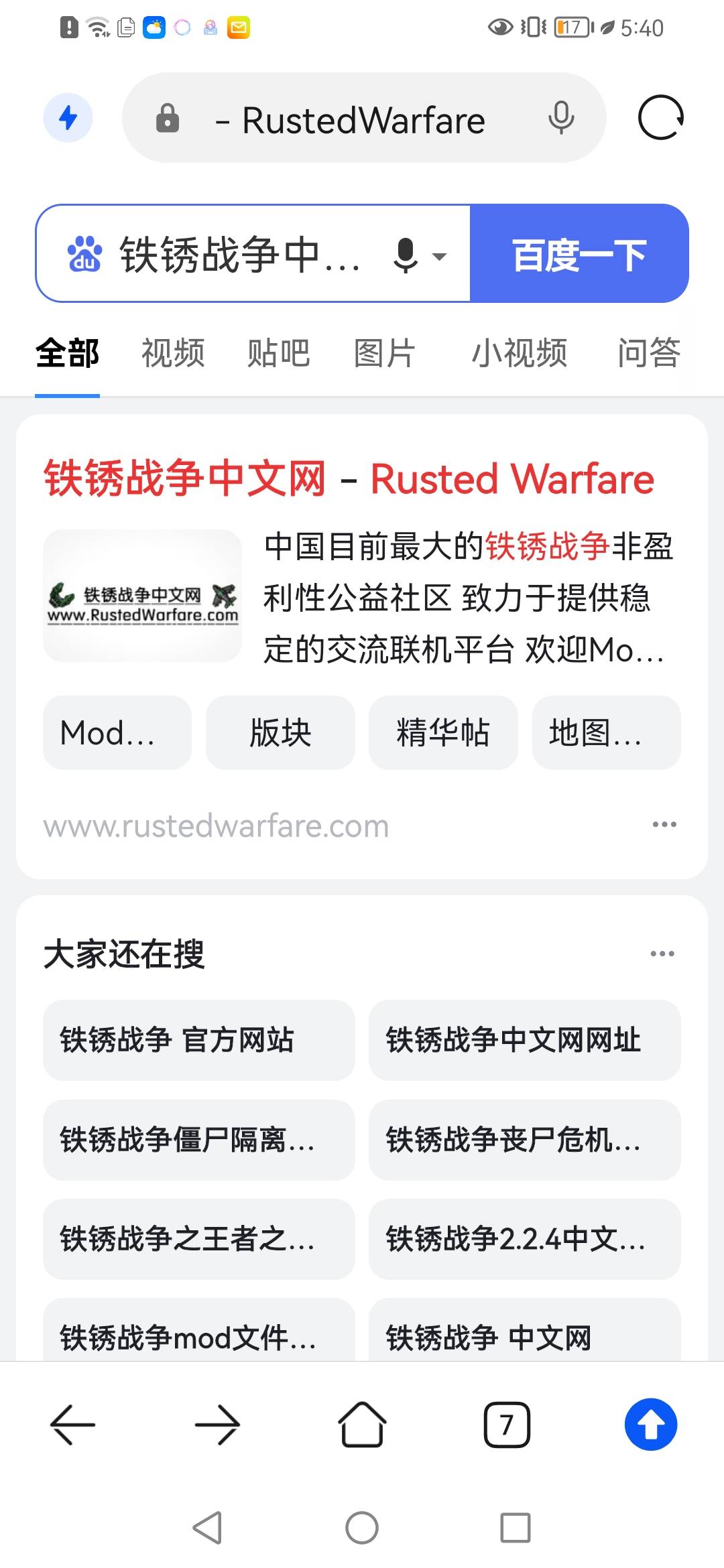724x1568 pixels.
Task: Reload the page with the refresh icon
Action: tap(660, 118)
